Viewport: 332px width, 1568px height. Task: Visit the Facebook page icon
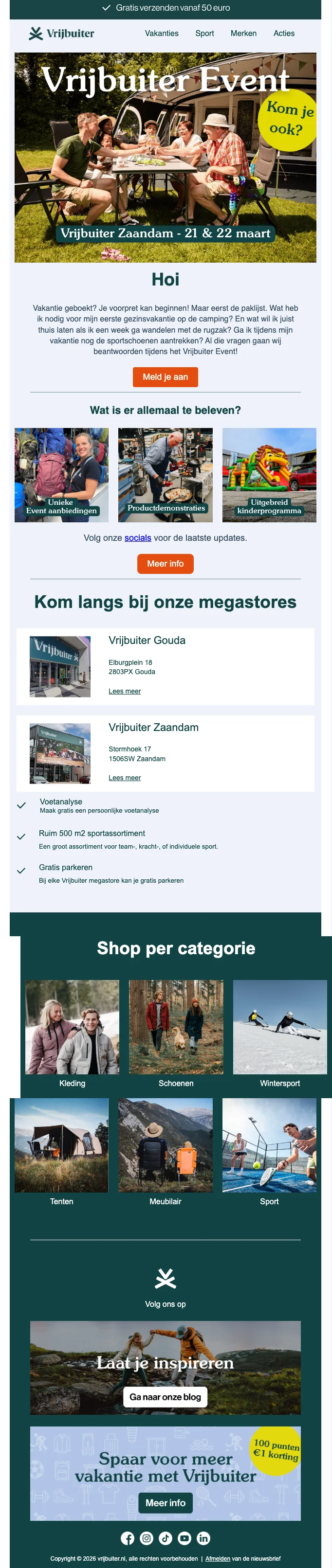pos(128,1538)
